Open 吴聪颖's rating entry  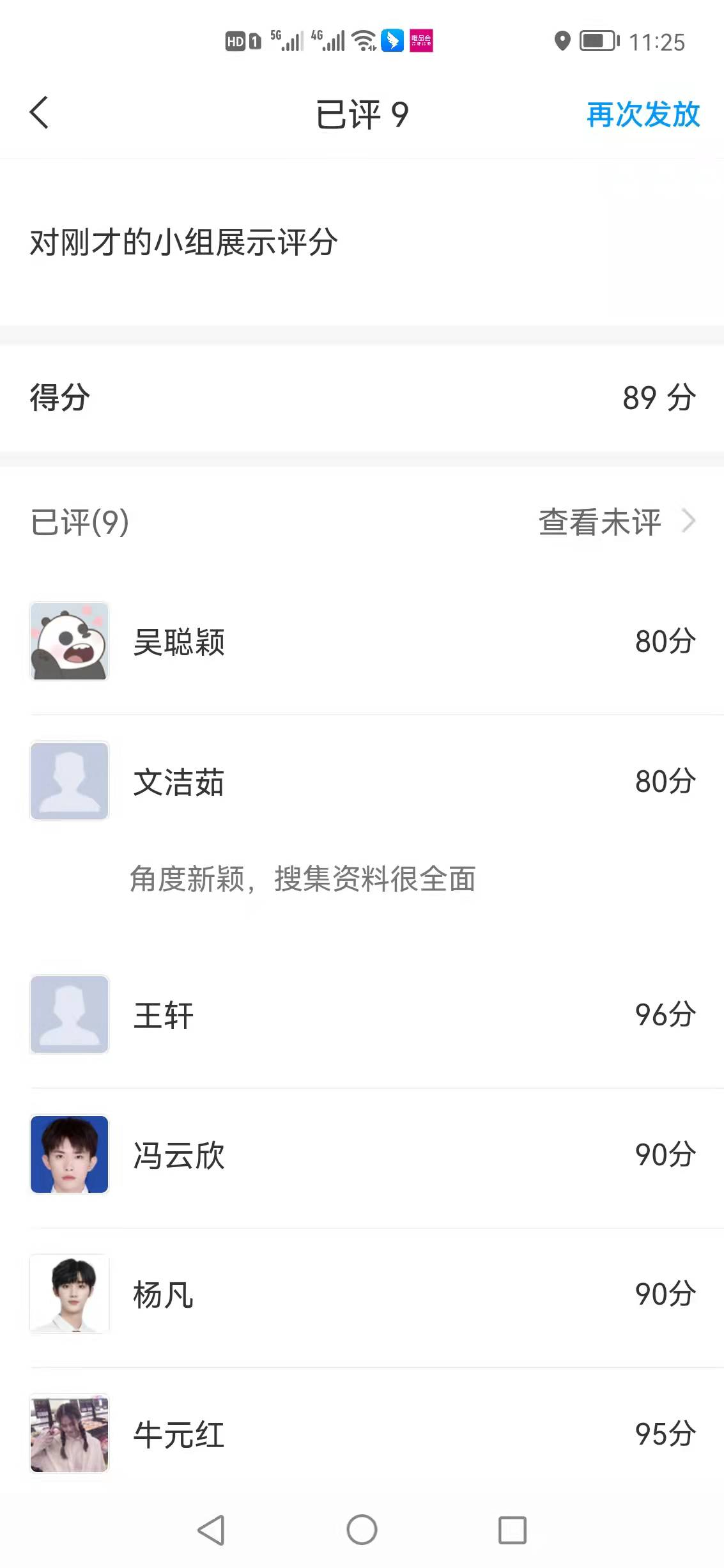(362, 642)
